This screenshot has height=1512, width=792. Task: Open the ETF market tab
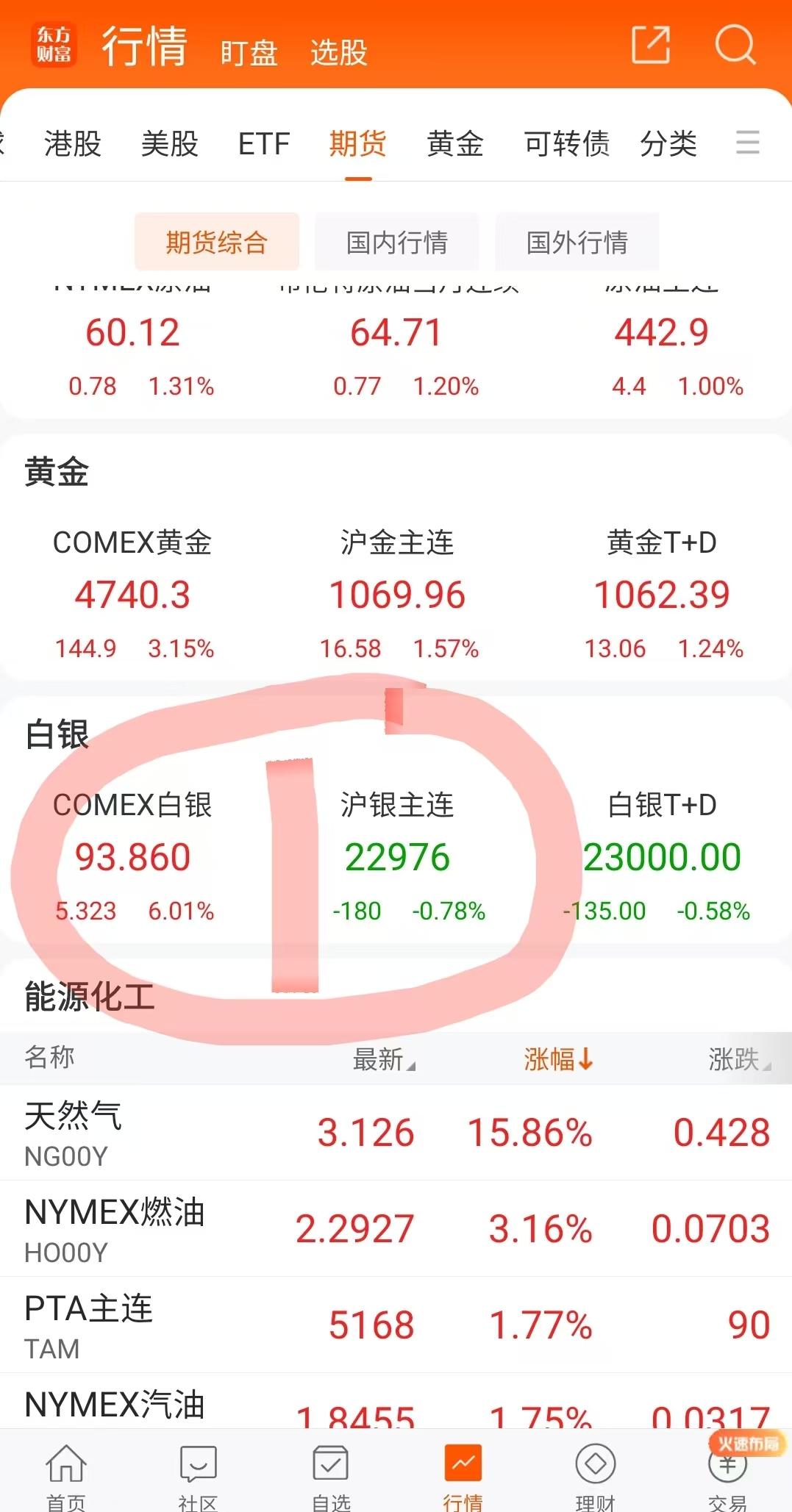point(263,143)
